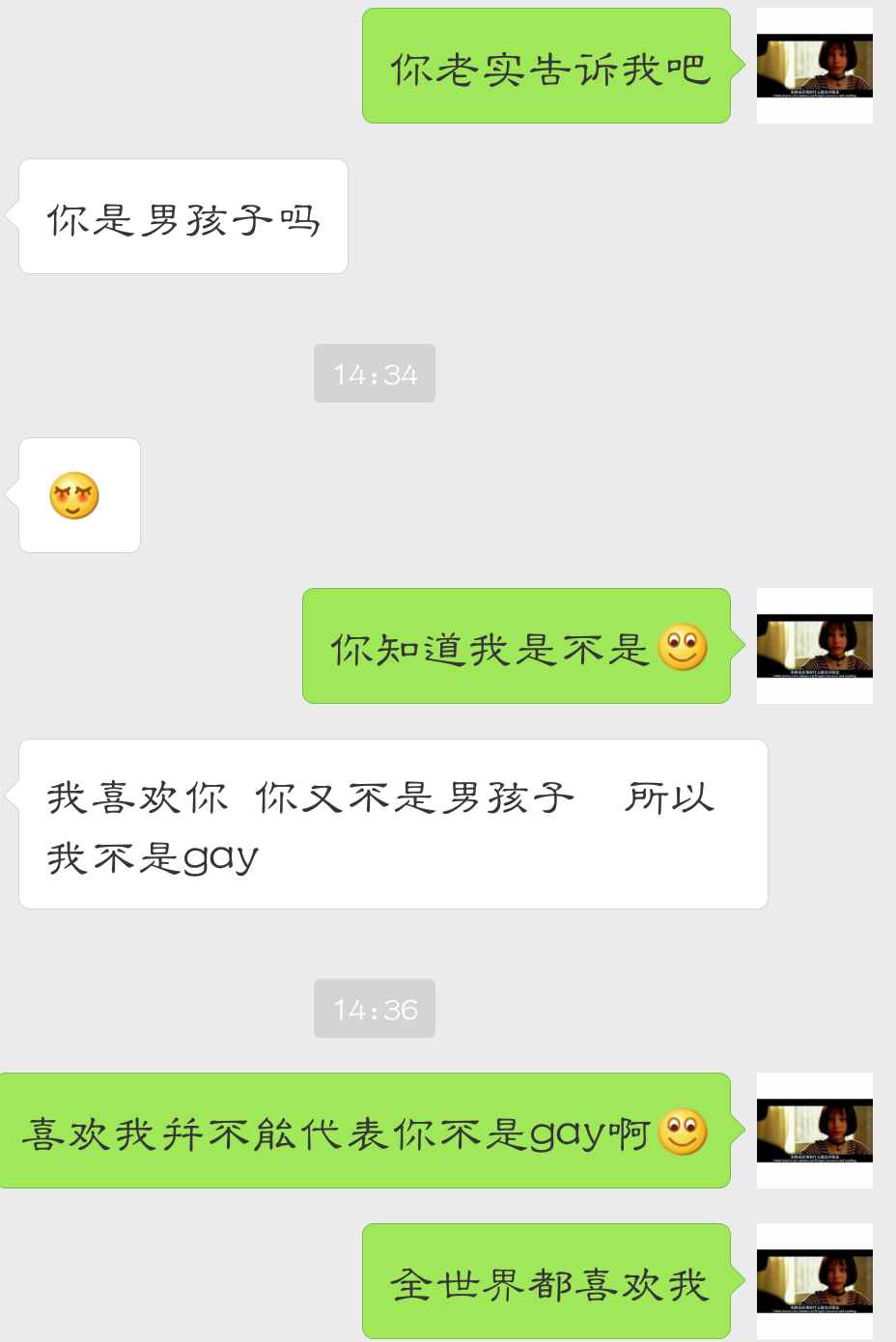Click the avatar next to "全世界都喜欢我"

814,1281
